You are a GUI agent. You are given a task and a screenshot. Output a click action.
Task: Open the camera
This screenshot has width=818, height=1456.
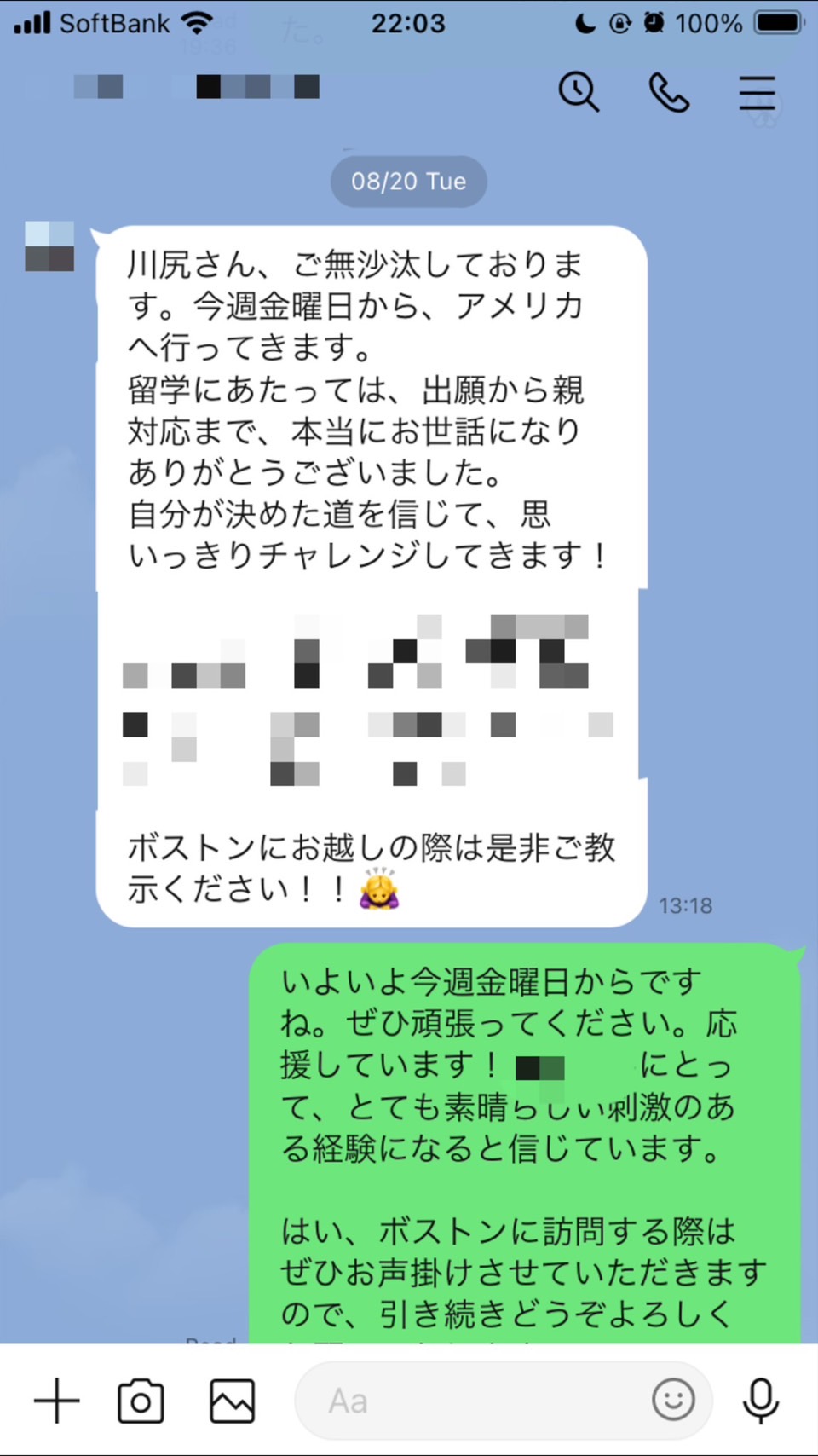pos(141,1401)
